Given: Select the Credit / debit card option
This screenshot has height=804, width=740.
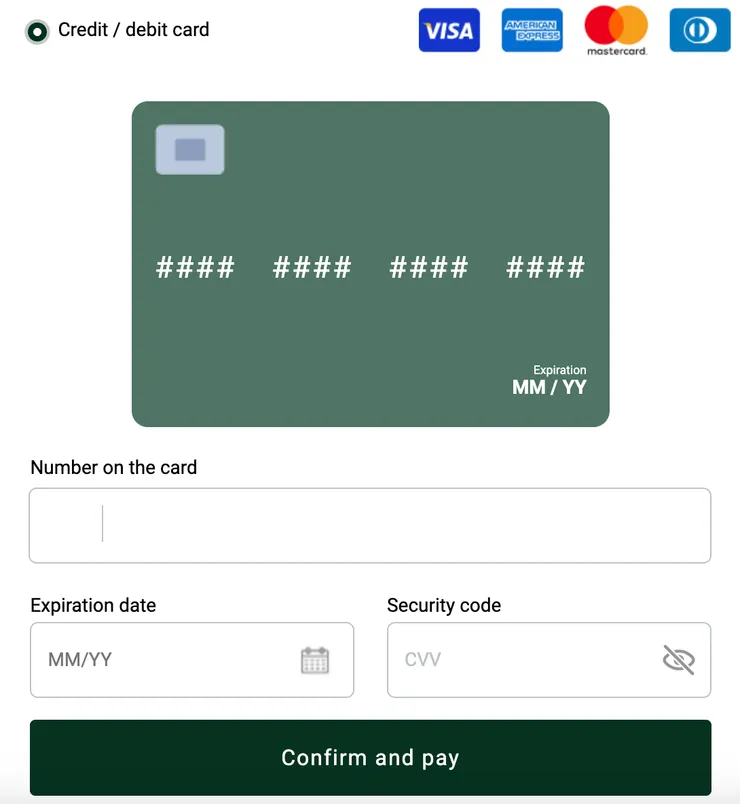Looking at the screenshot, I should pyautogui.click(x=37, y=31).
